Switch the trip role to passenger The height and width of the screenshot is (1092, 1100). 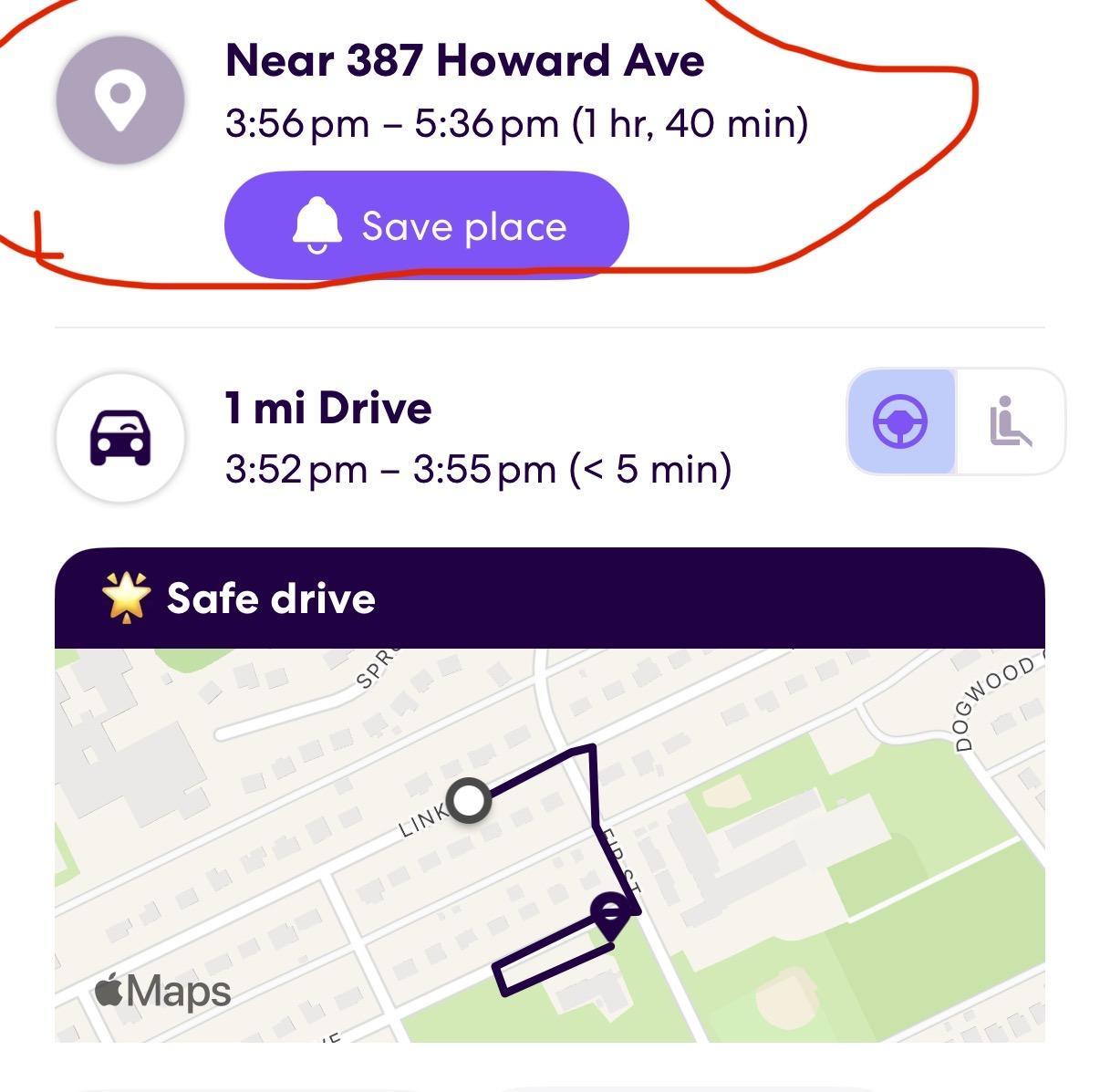tap(1010, 422)
